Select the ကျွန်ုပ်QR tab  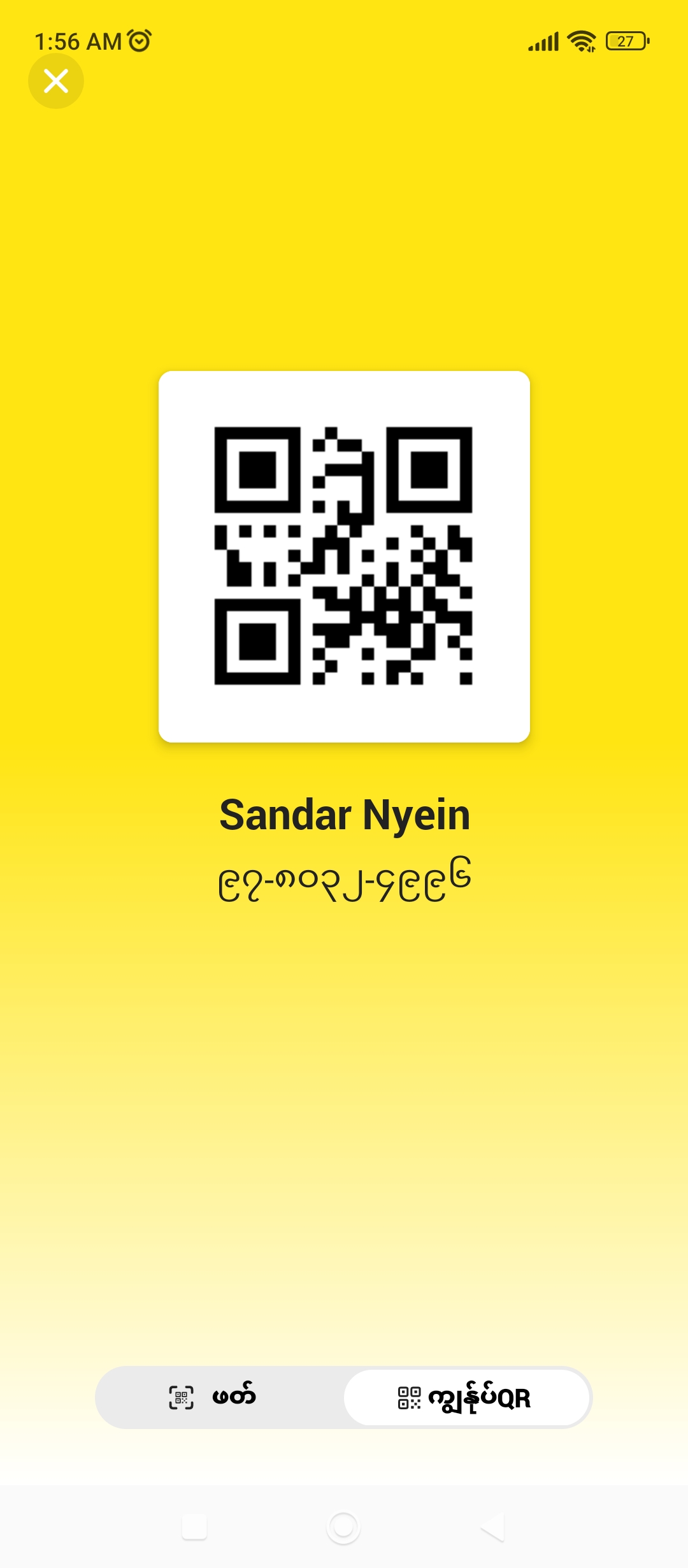click(466, 1397)
